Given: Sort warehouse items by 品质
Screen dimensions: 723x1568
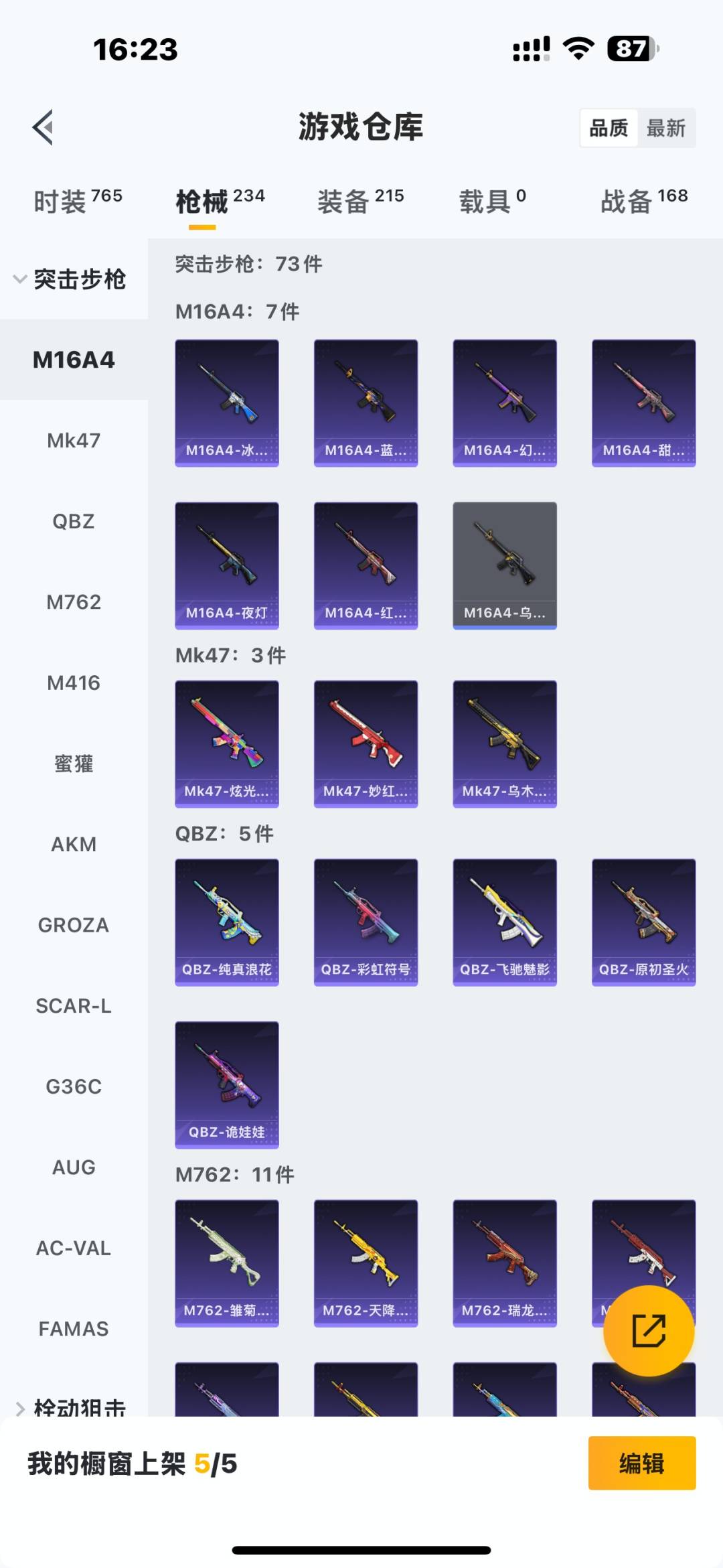Looking at the screenshot, I should (x=609, y=128).
